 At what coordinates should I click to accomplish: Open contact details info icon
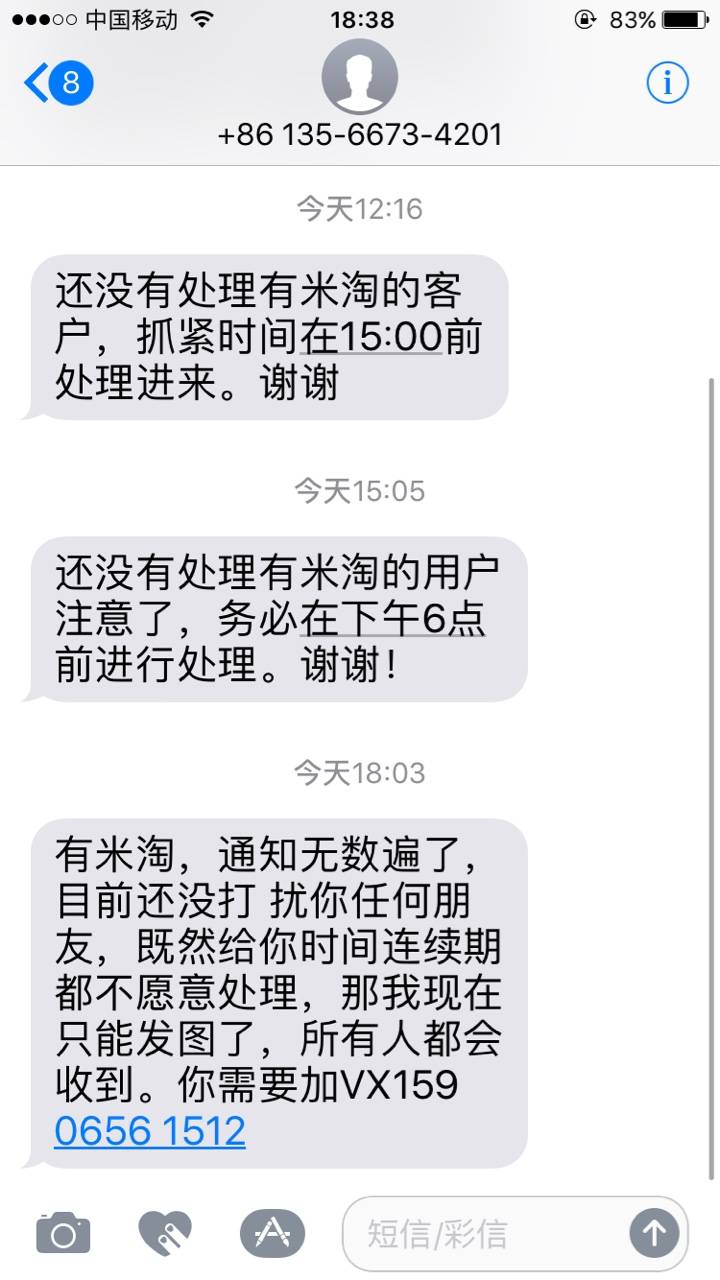[667, 83]
